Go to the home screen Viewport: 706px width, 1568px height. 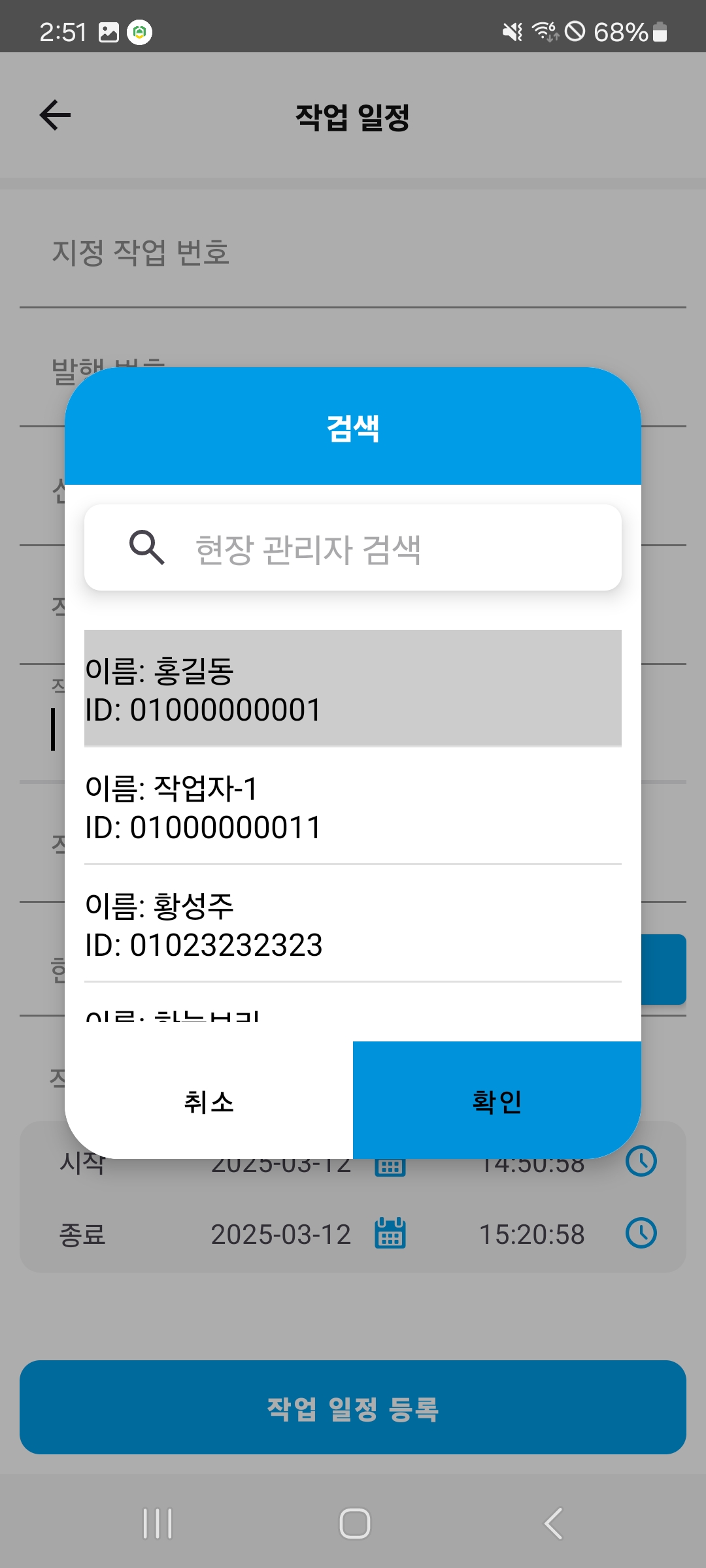(x=354, y=1524)
